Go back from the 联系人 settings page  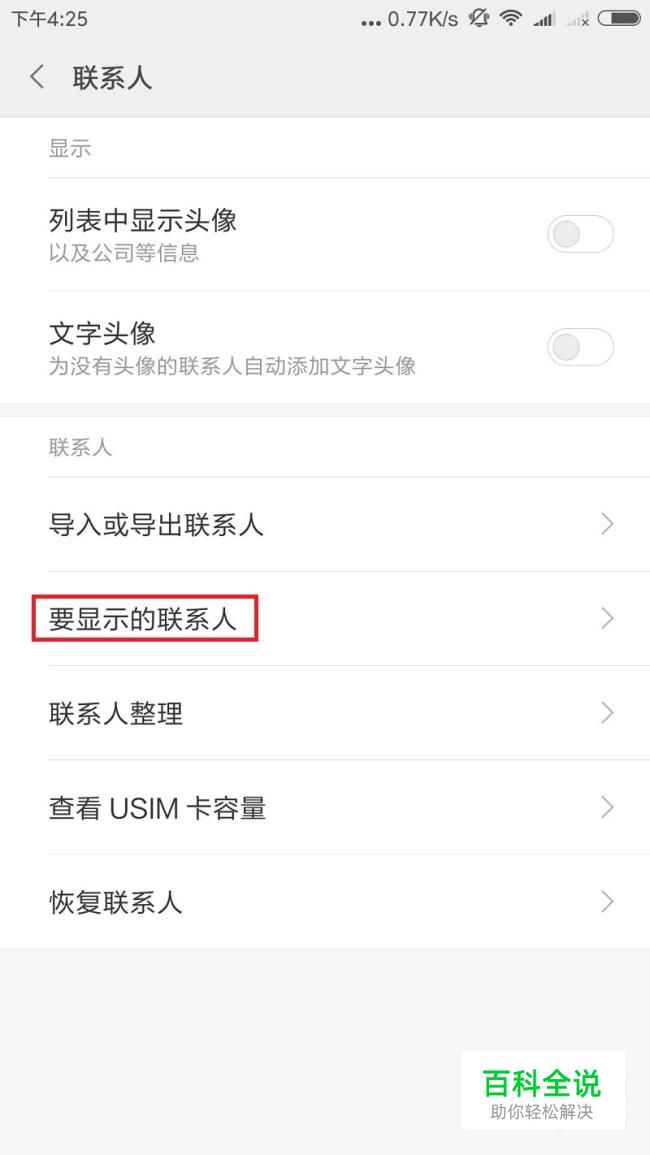pos(37,77)
